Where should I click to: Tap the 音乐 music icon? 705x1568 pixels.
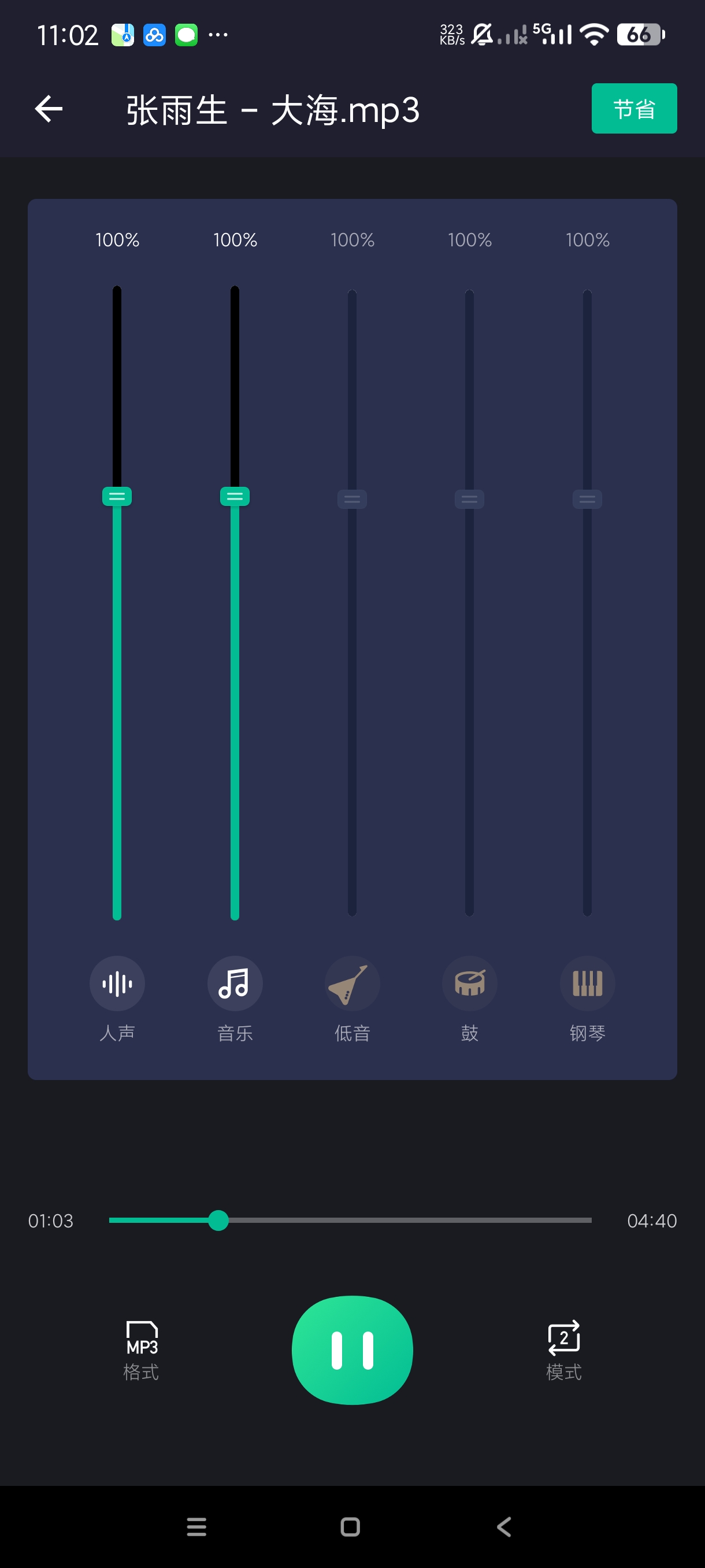tap(235, 983)
